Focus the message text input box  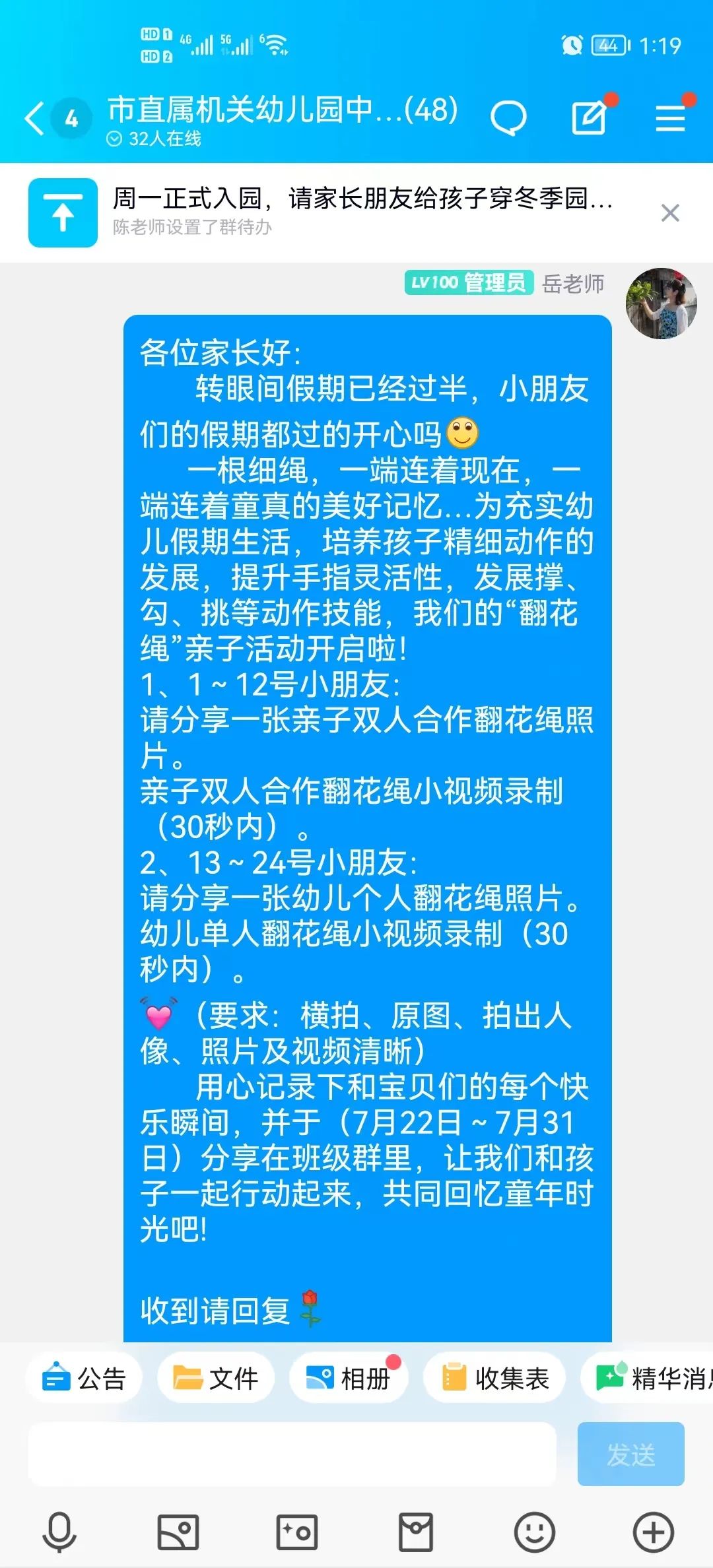point(292,1454)
